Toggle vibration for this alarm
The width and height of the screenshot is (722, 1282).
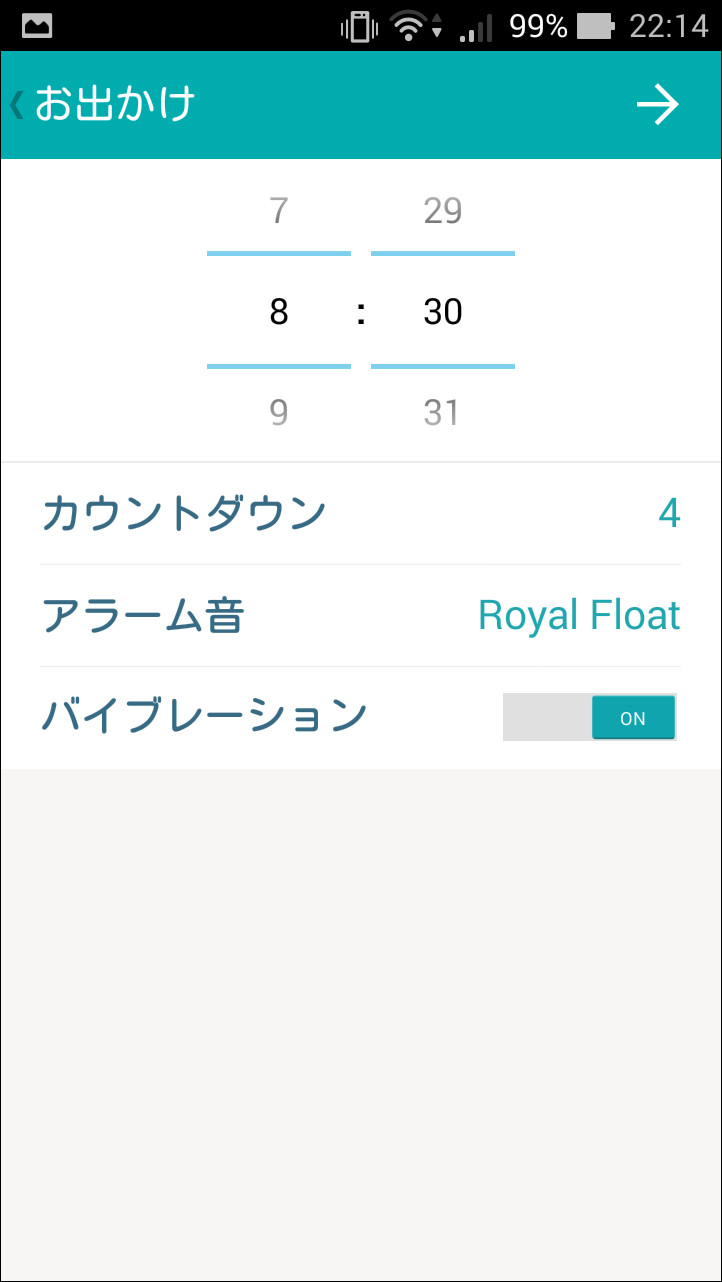[x=589, y=716]
